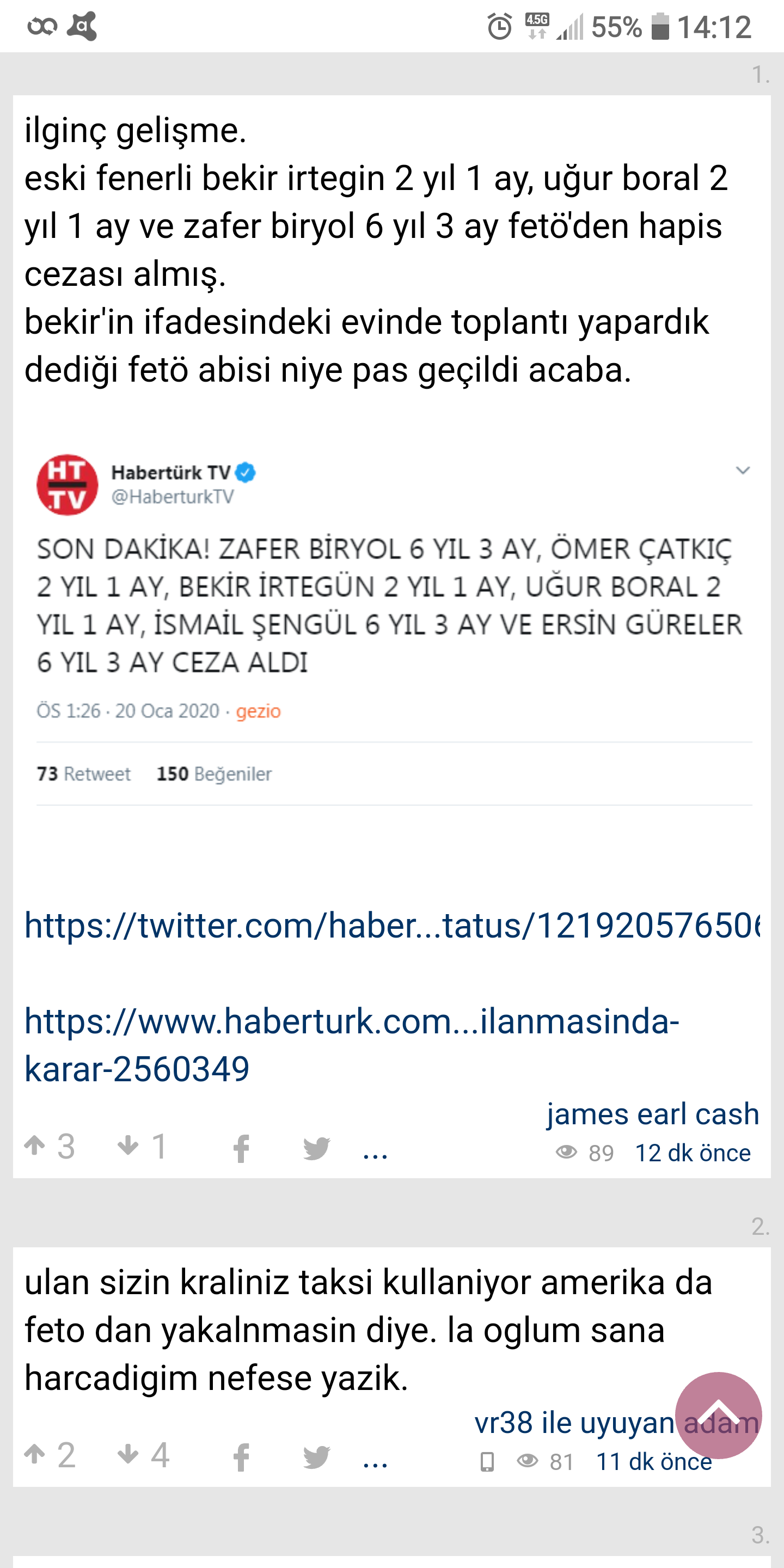The image size is (784, 1568).
Task: View james earl cash's profile
Action: [652, 1114]
